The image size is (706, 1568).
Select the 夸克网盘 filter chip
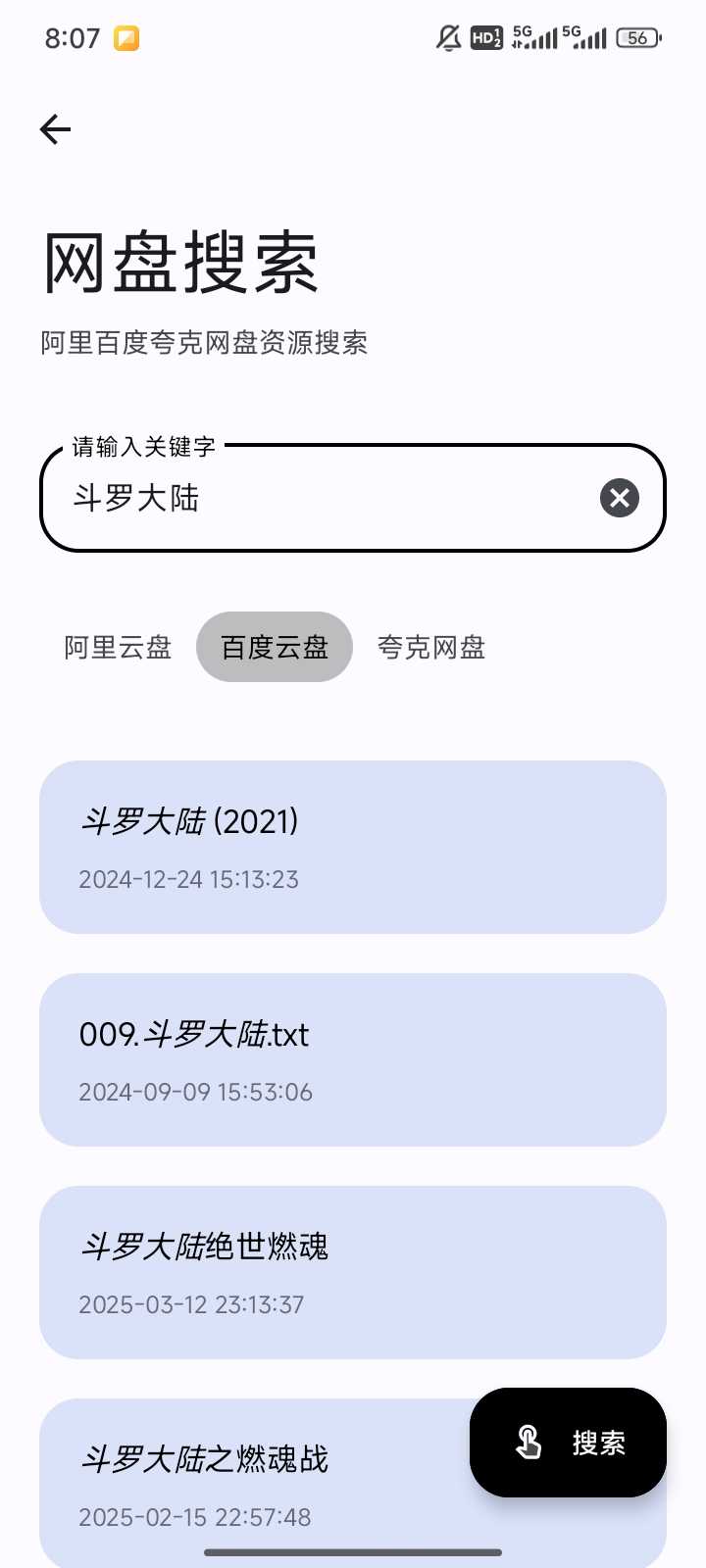coord(431,647)
